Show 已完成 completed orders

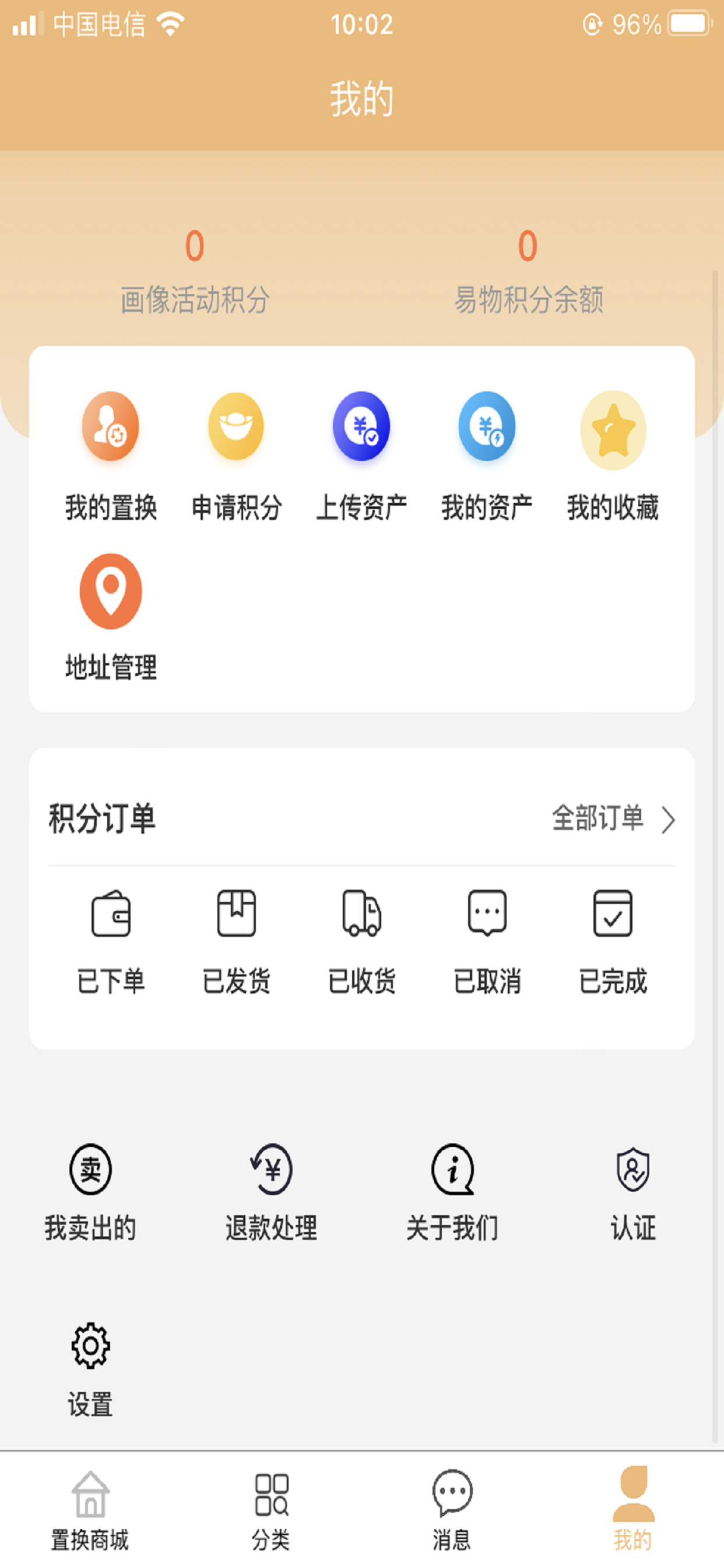[613, 942]
